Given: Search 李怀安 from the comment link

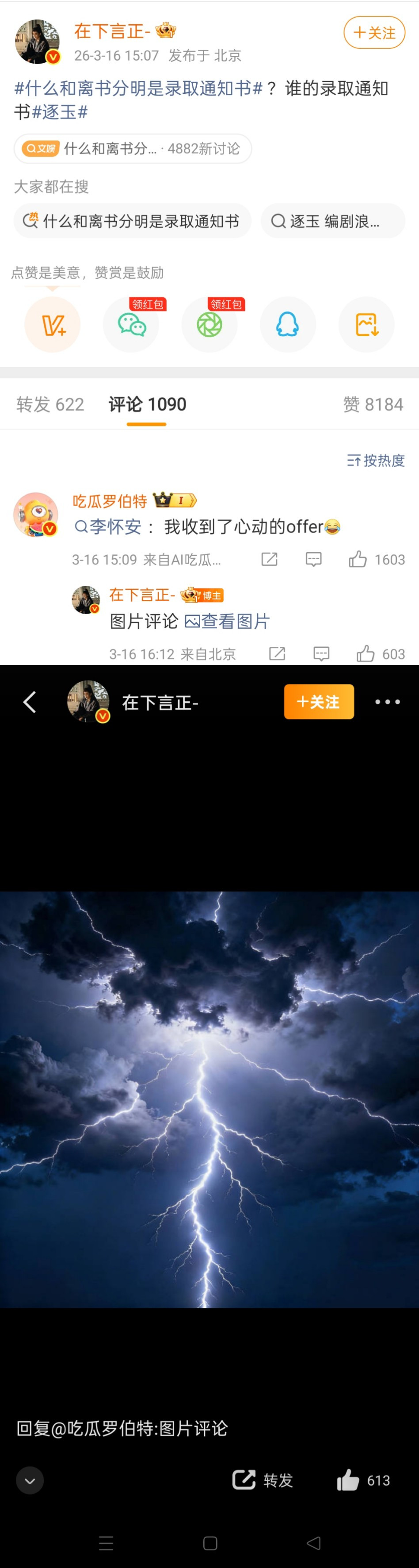Looking at the screenshot, I should [109, 527].
